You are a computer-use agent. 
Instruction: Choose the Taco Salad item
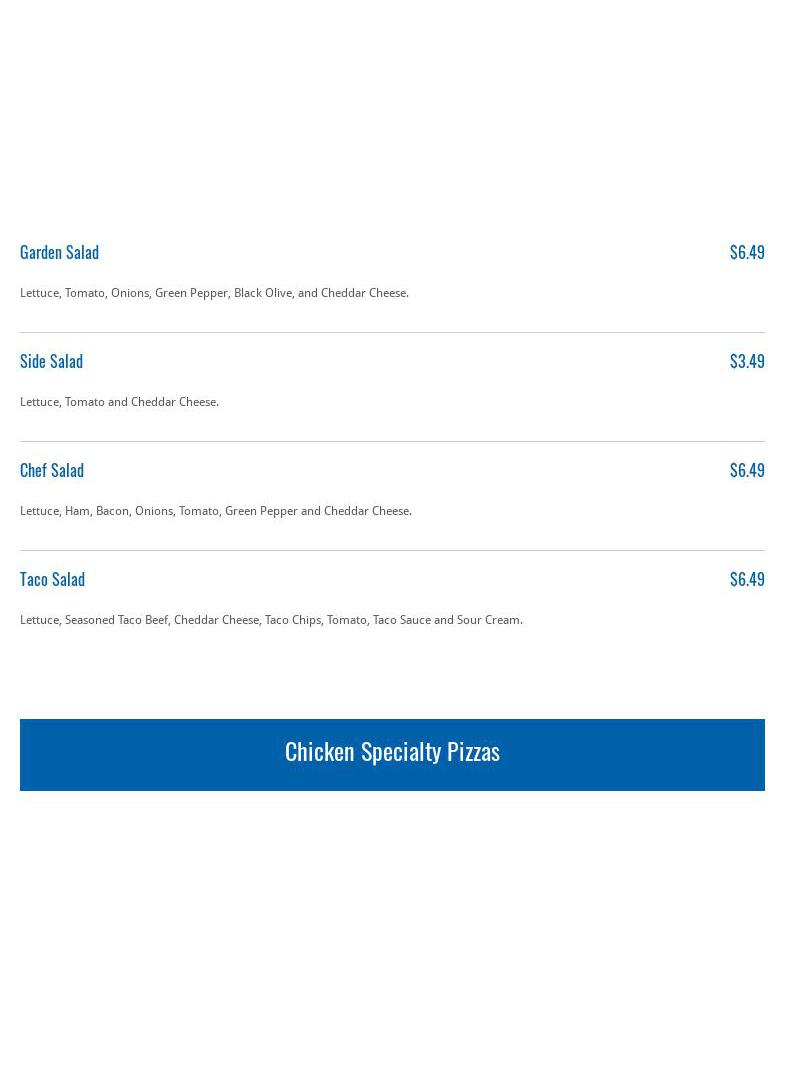pos(53,580)
